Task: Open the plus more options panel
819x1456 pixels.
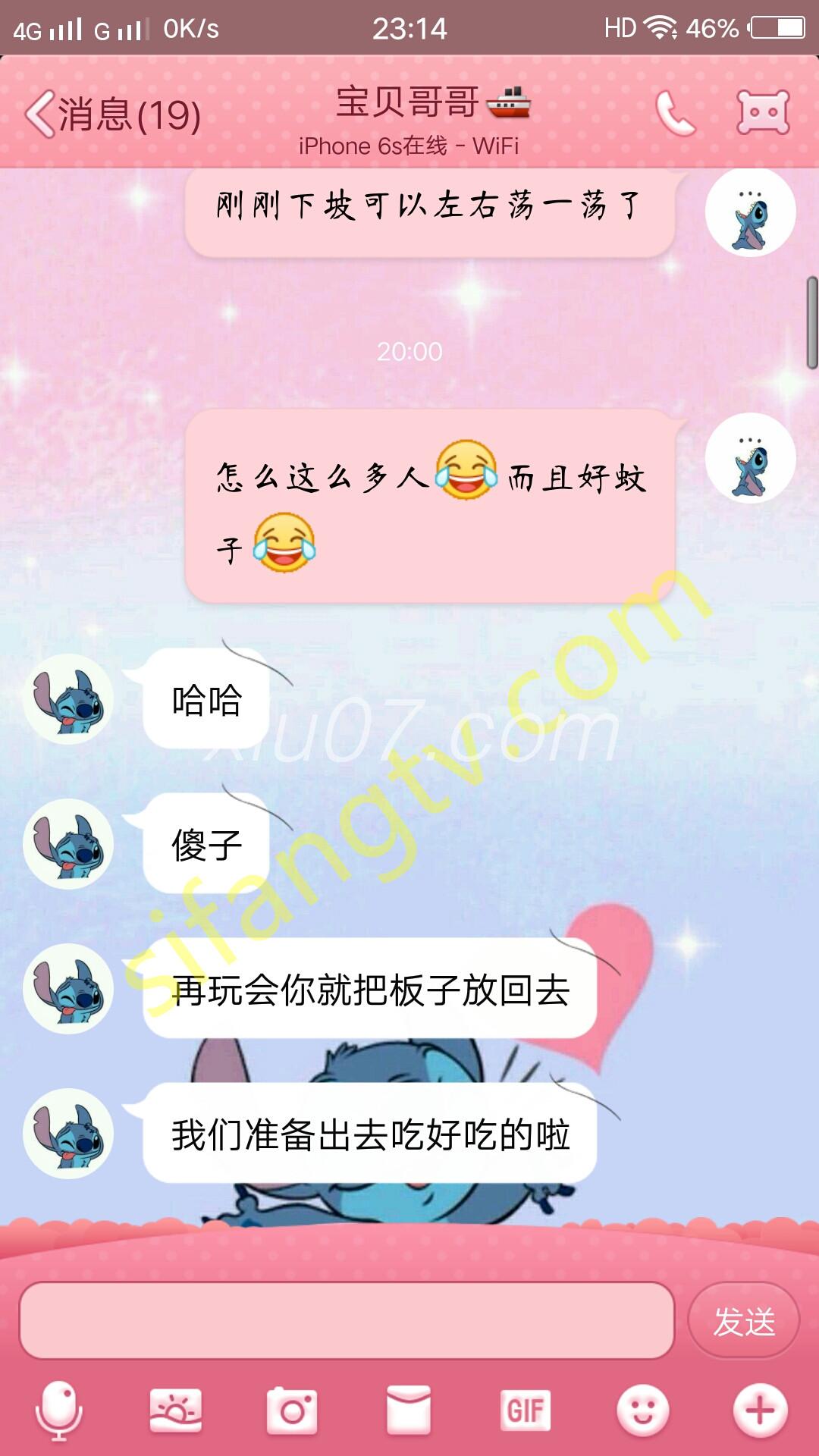Action: click(760, 1410)
